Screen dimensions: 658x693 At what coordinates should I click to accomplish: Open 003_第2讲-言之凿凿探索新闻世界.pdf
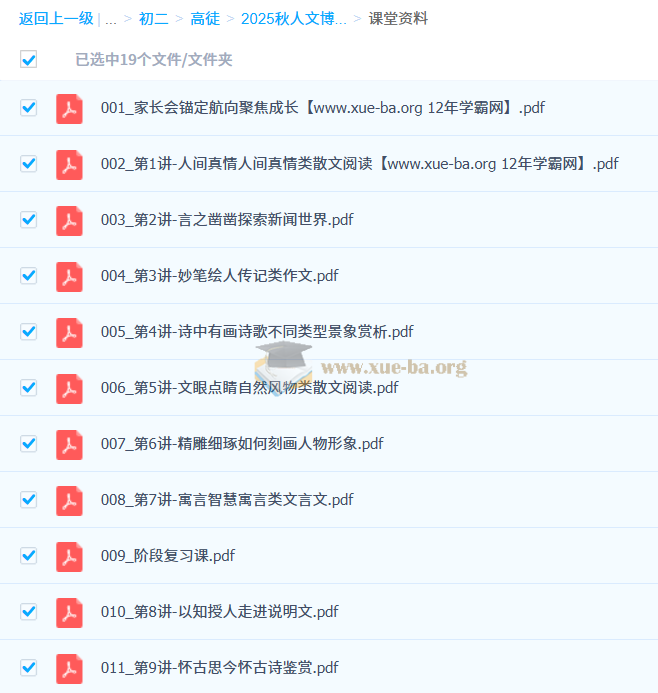227,220
